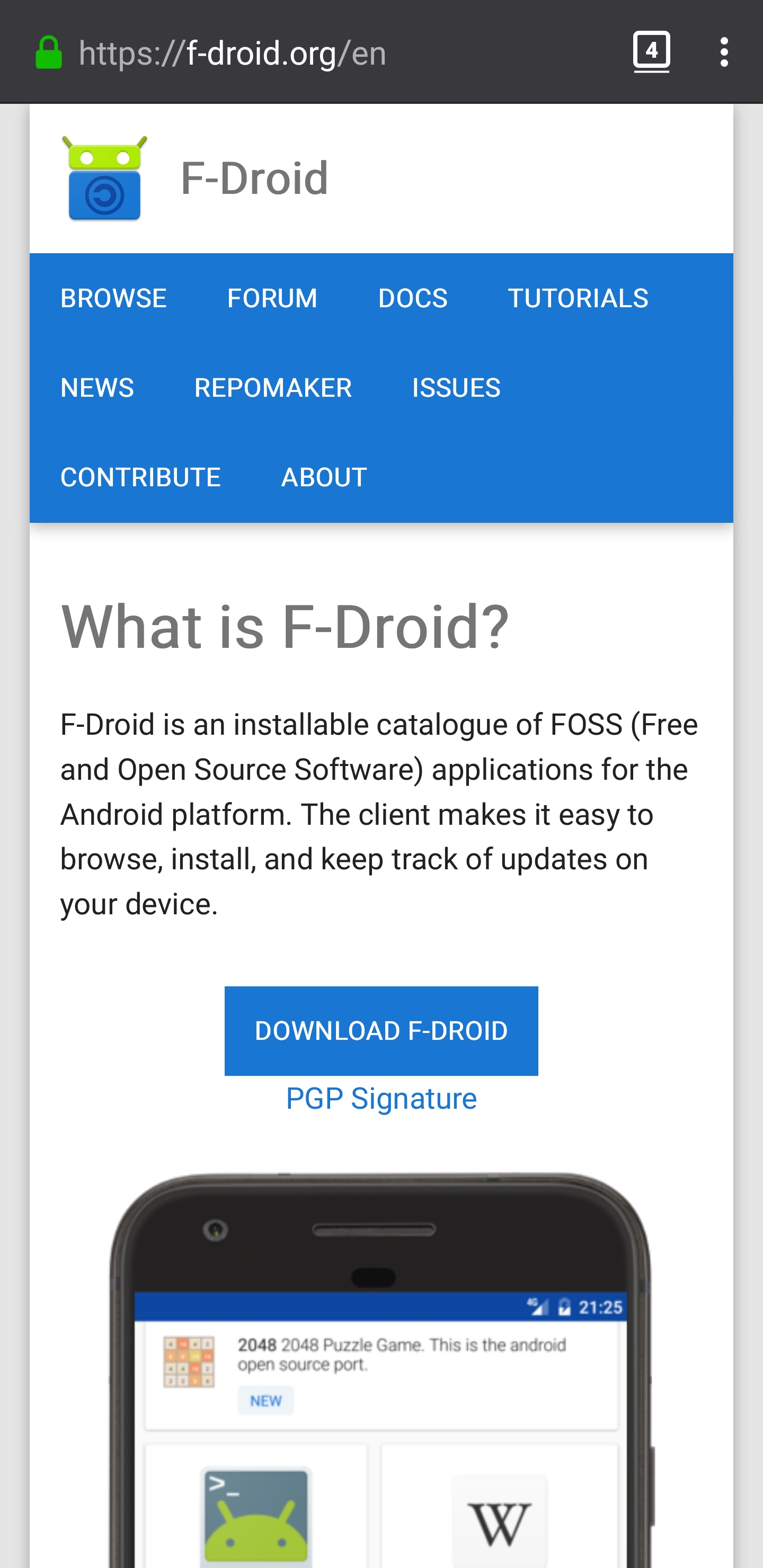
Task: Go to the Browse section
Action: point(113,298)
